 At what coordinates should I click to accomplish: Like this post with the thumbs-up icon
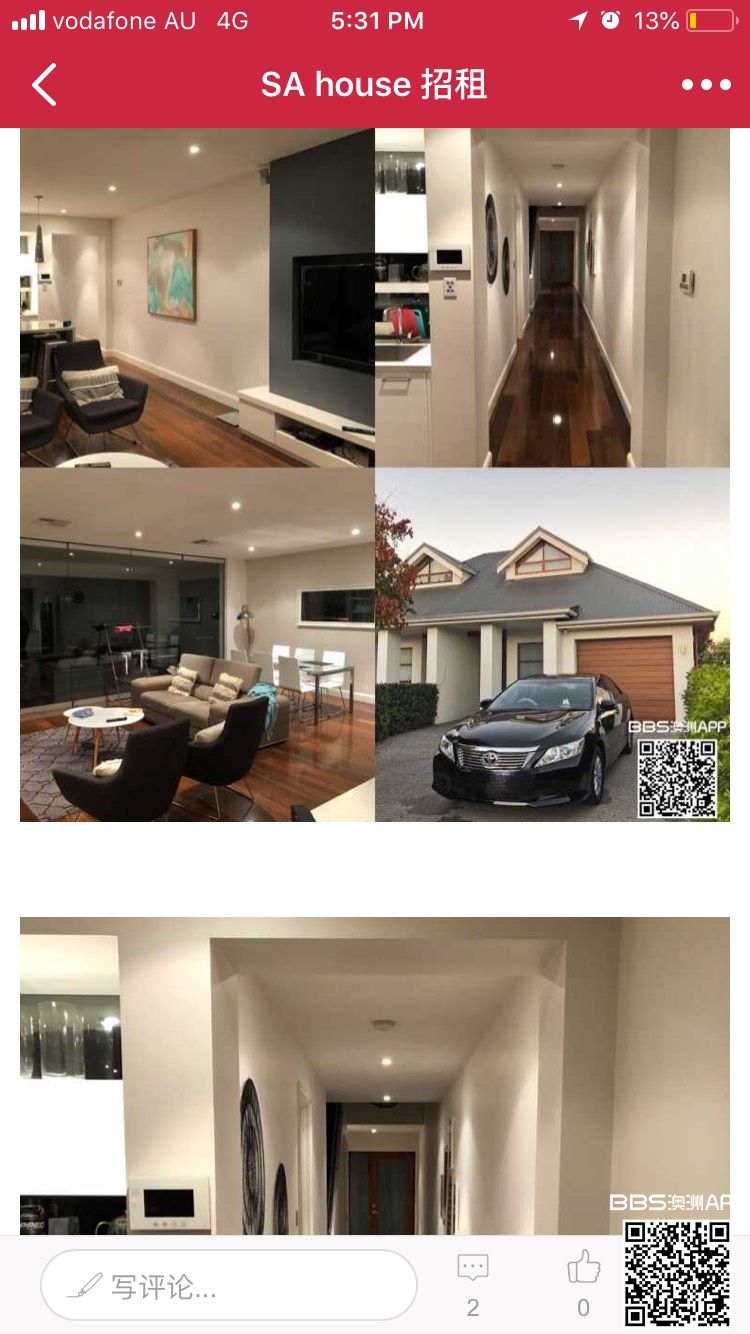(583, 1270)
